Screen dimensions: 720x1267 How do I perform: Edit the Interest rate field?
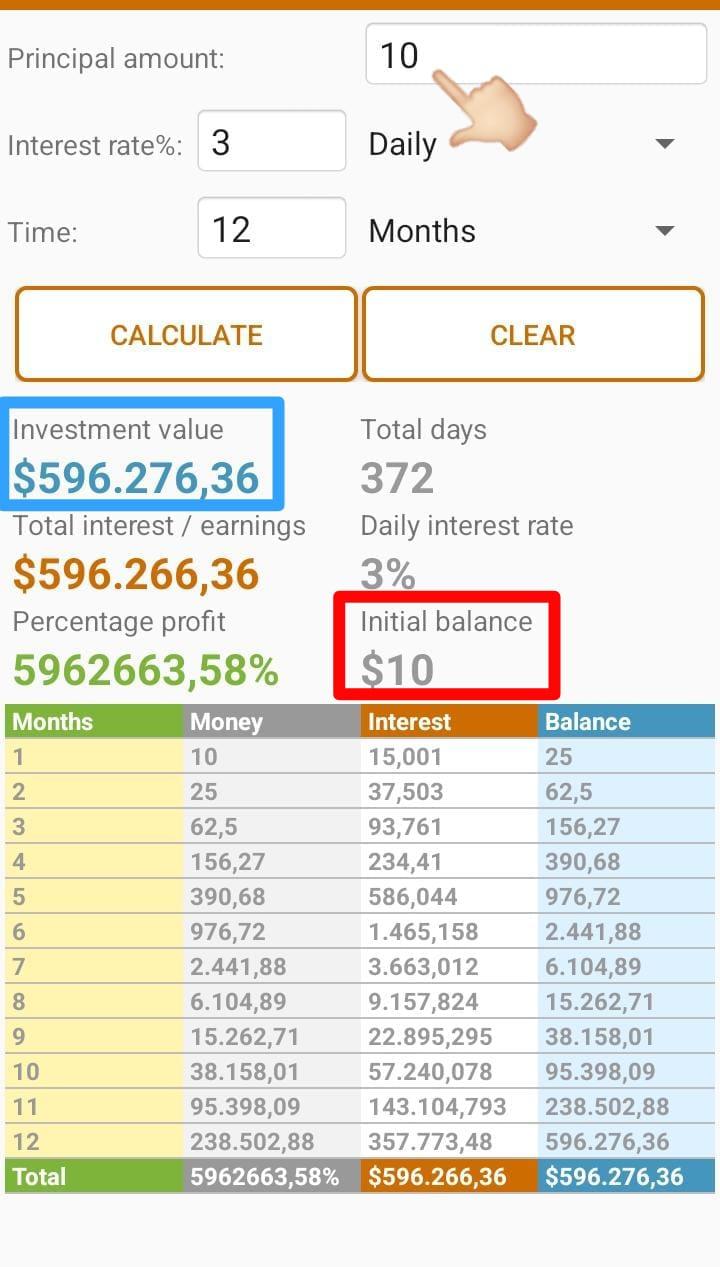click(x=272, y=142)
